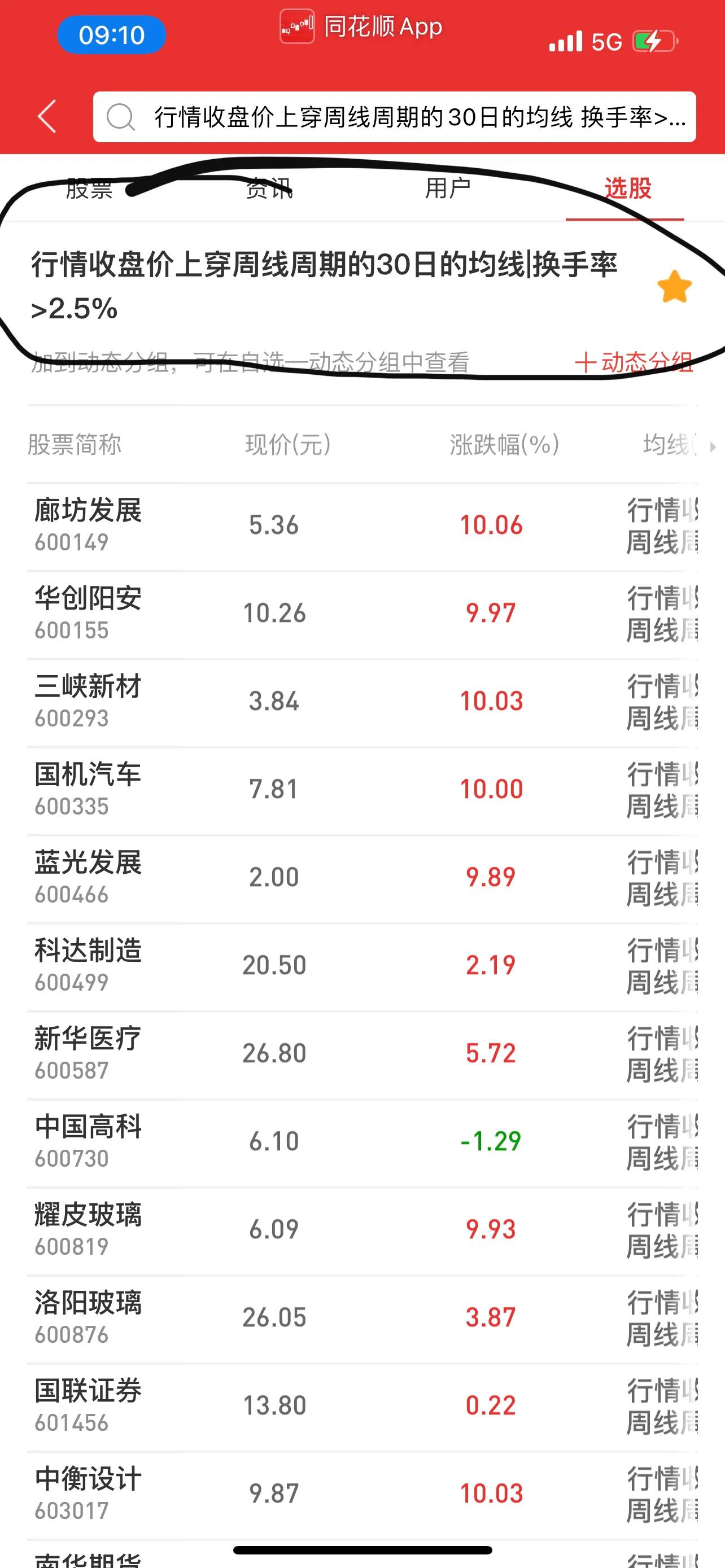Sort by the 涨跌幅(%) column header
Viewport: 725px width, 1568px height.
[504, 445]
